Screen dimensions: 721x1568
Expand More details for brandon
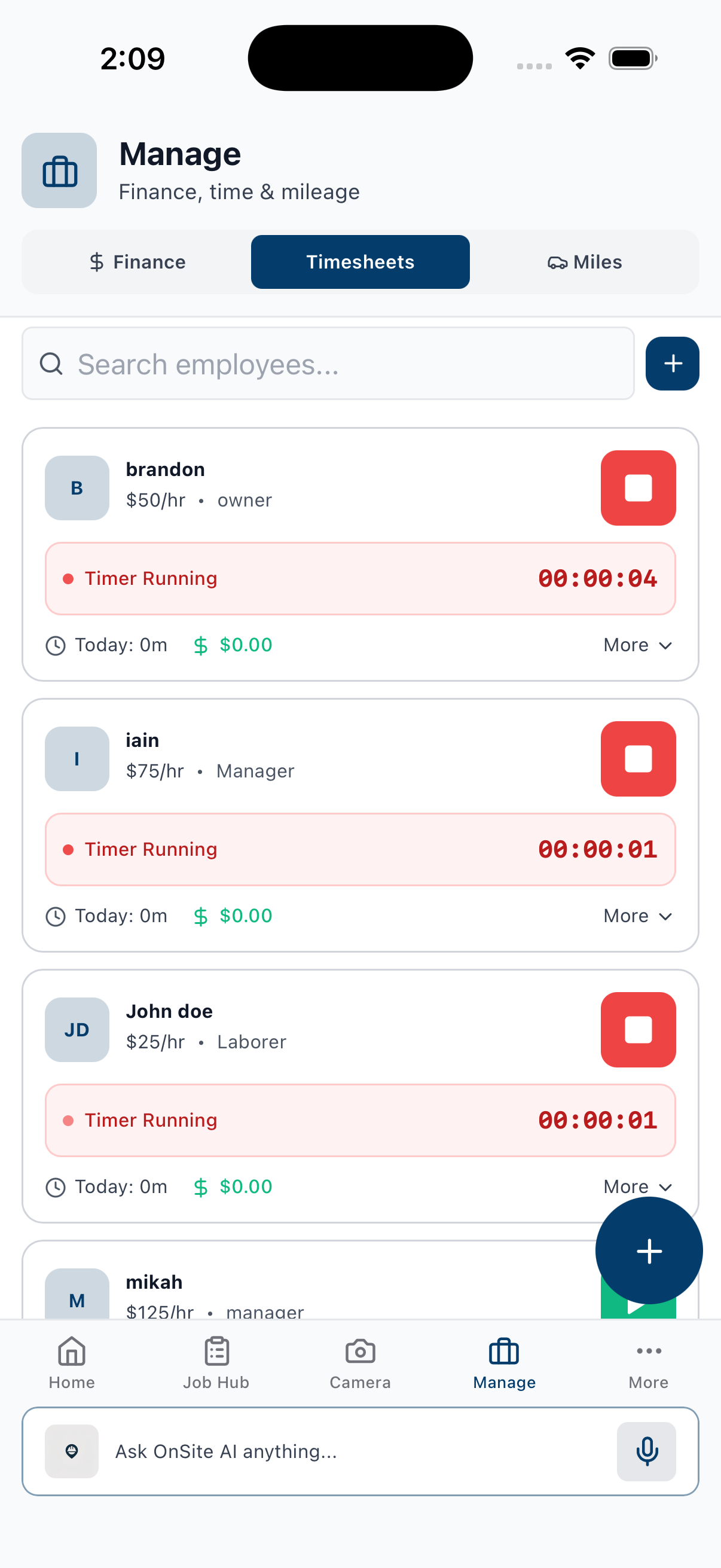click(637, 645)
